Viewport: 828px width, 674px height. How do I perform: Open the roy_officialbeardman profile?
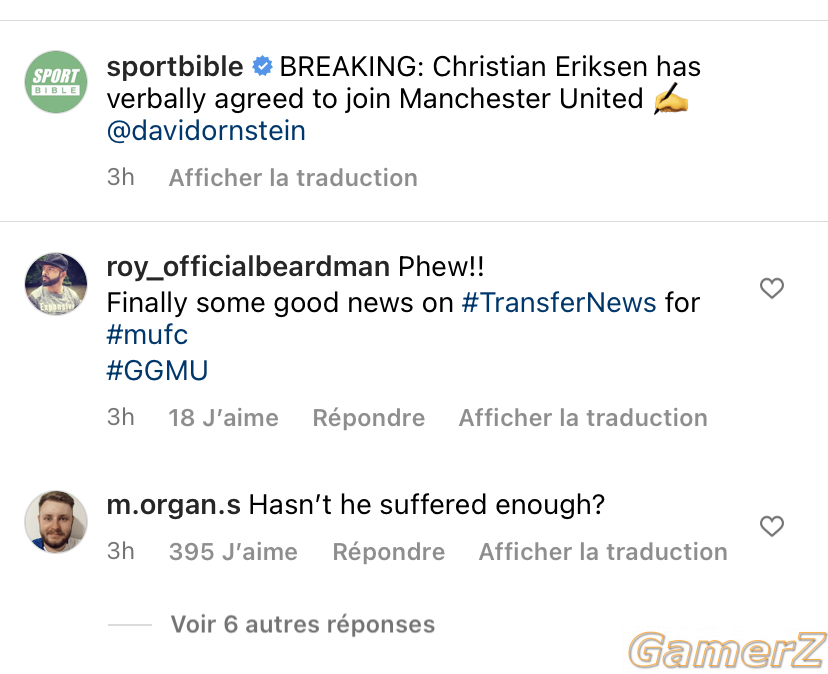pos(247,267)
